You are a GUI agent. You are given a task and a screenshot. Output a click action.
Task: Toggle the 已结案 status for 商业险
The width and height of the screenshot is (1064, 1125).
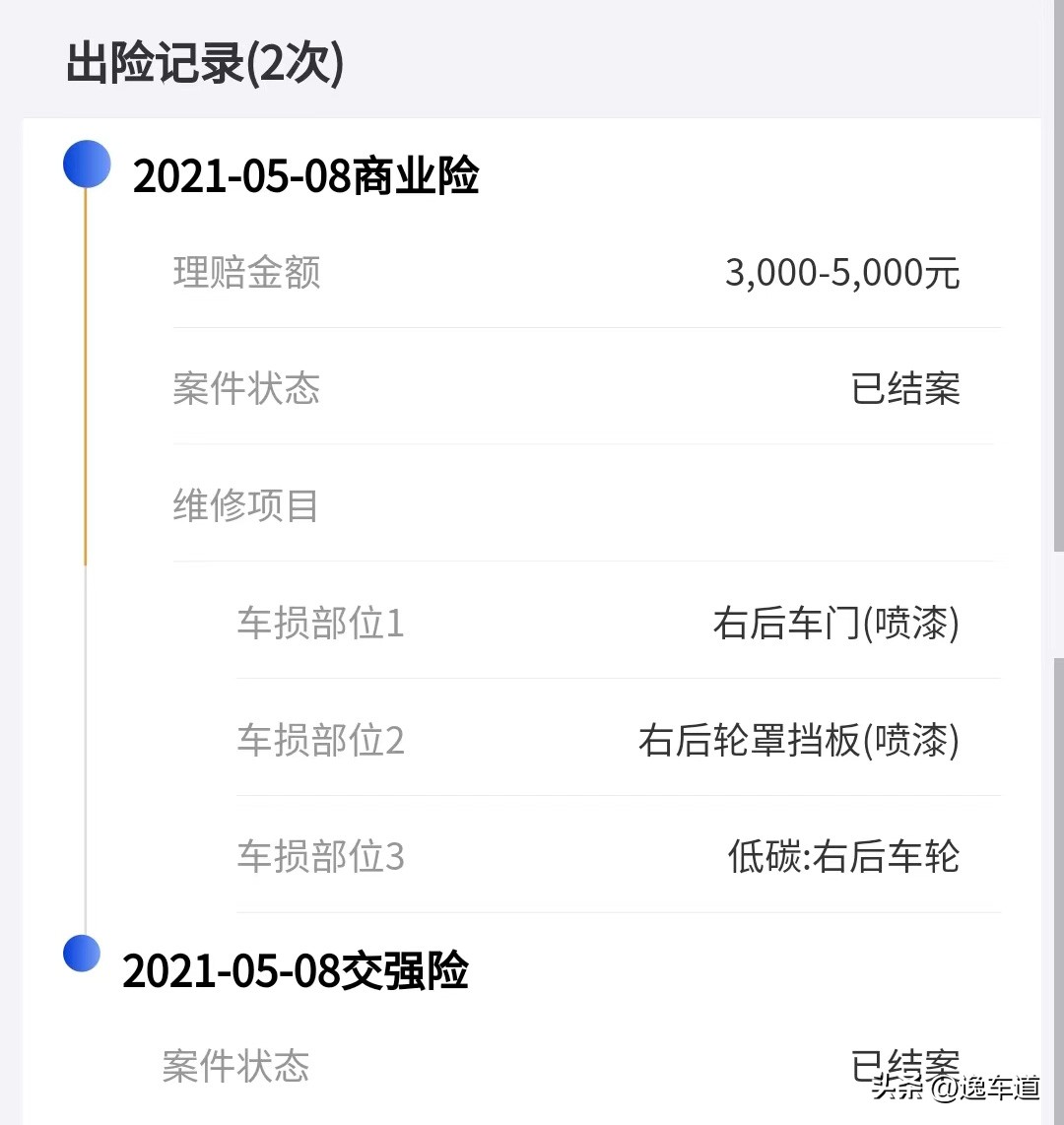(905, 390)
